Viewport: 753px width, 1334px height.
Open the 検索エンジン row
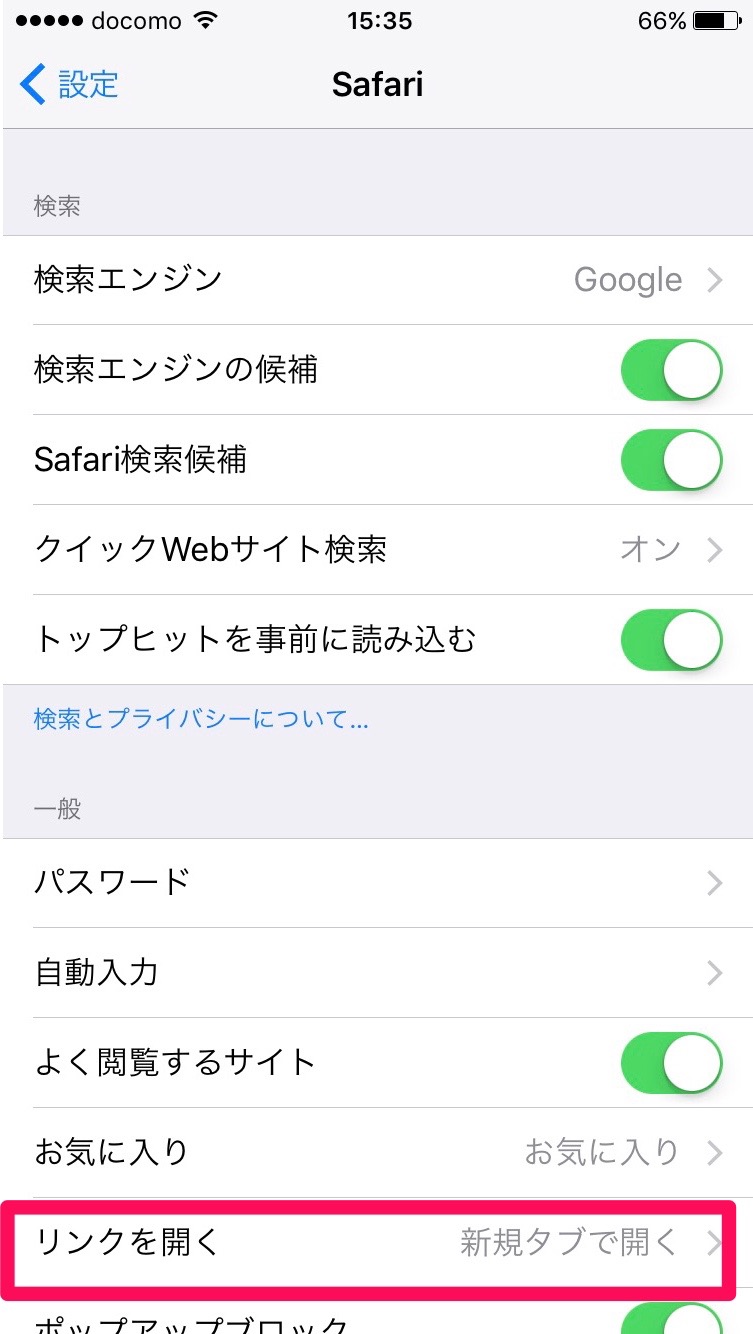pos(376,280)
